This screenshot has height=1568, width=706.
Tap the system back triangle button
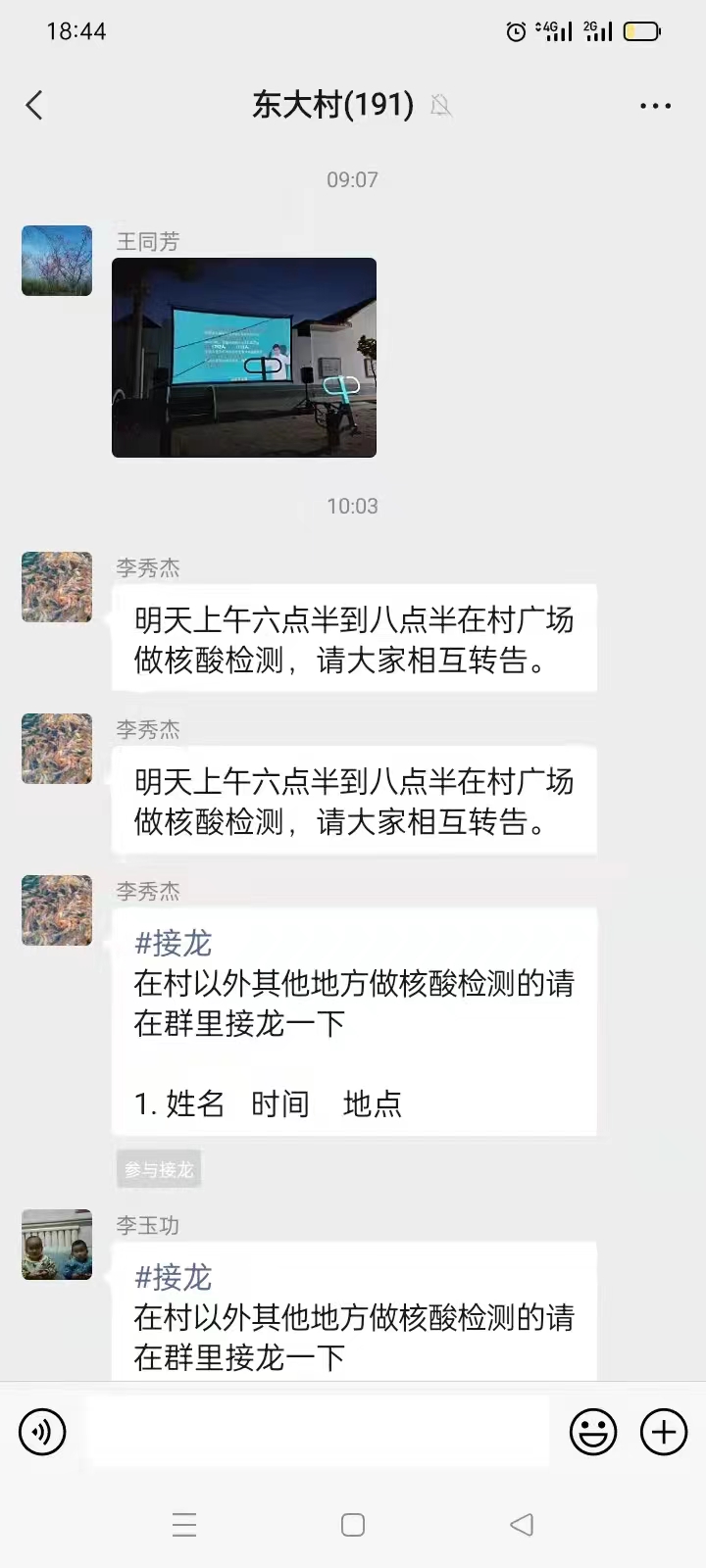[522, 1525]
